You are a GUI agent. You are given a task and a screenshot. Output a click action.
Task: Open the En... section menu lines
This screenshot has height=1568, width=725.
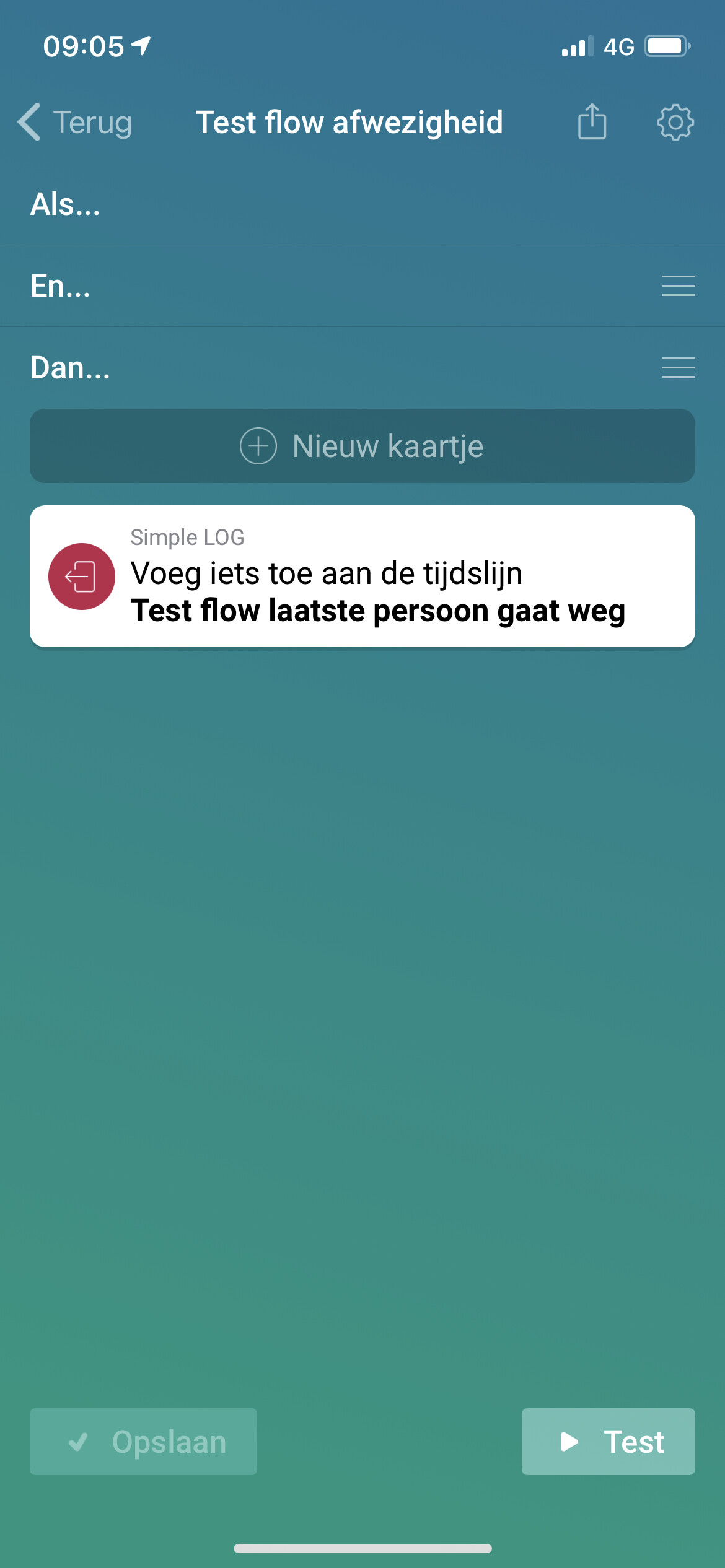click(x=678, y=286)
